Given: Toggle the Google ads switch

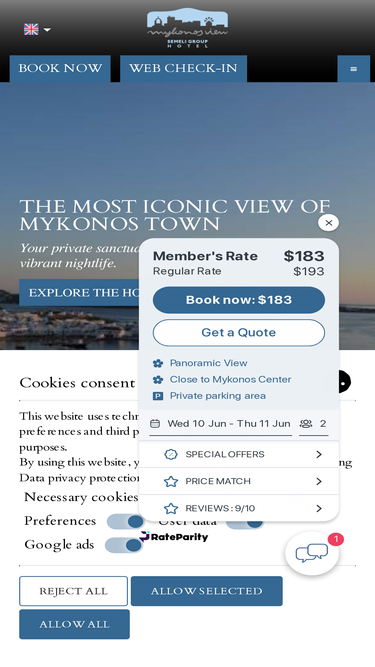Looking at the screenshot, I should (x=124, y=545).
